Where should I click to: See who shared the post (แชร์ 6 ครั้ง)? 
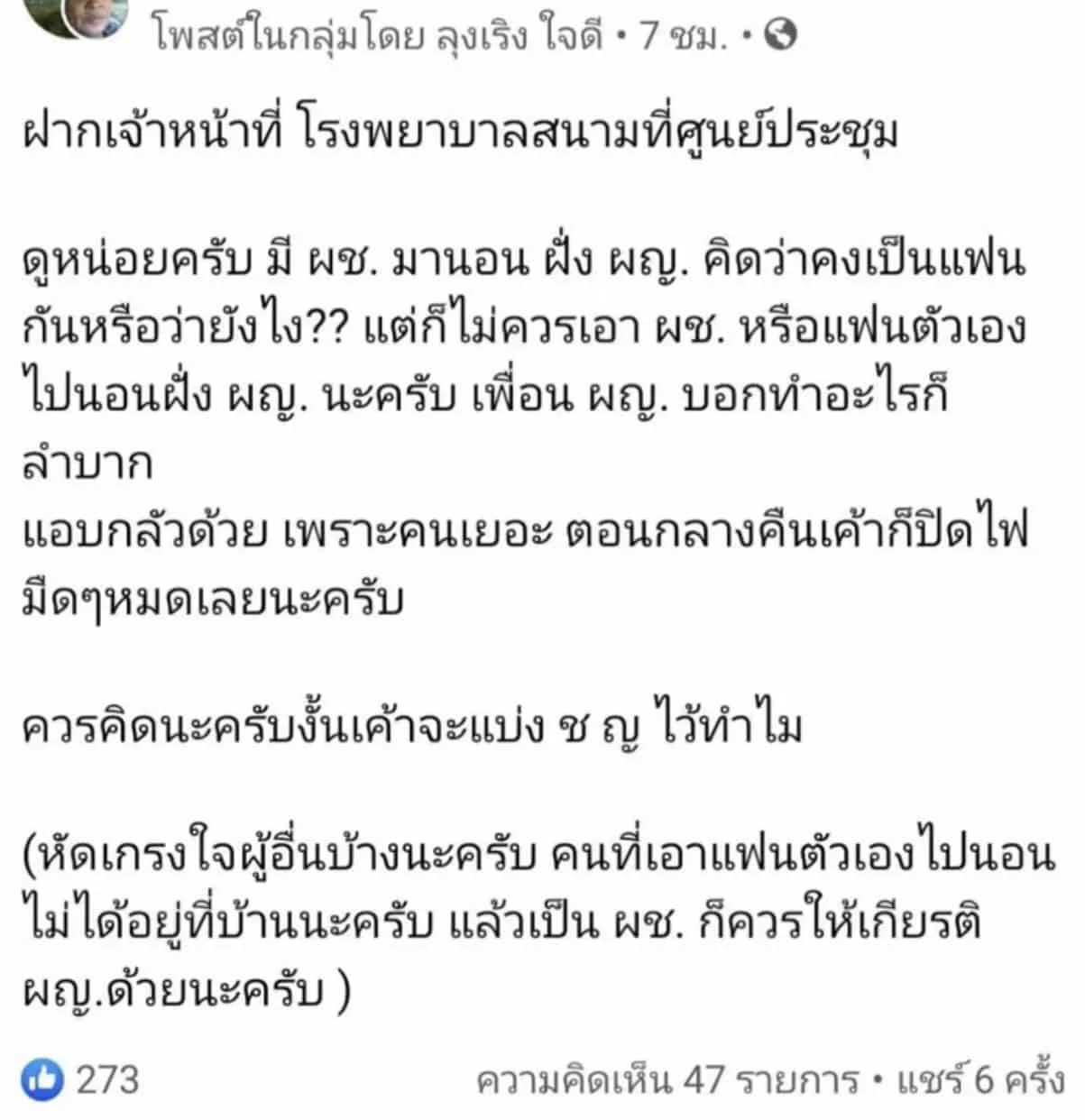[980, 1080]
